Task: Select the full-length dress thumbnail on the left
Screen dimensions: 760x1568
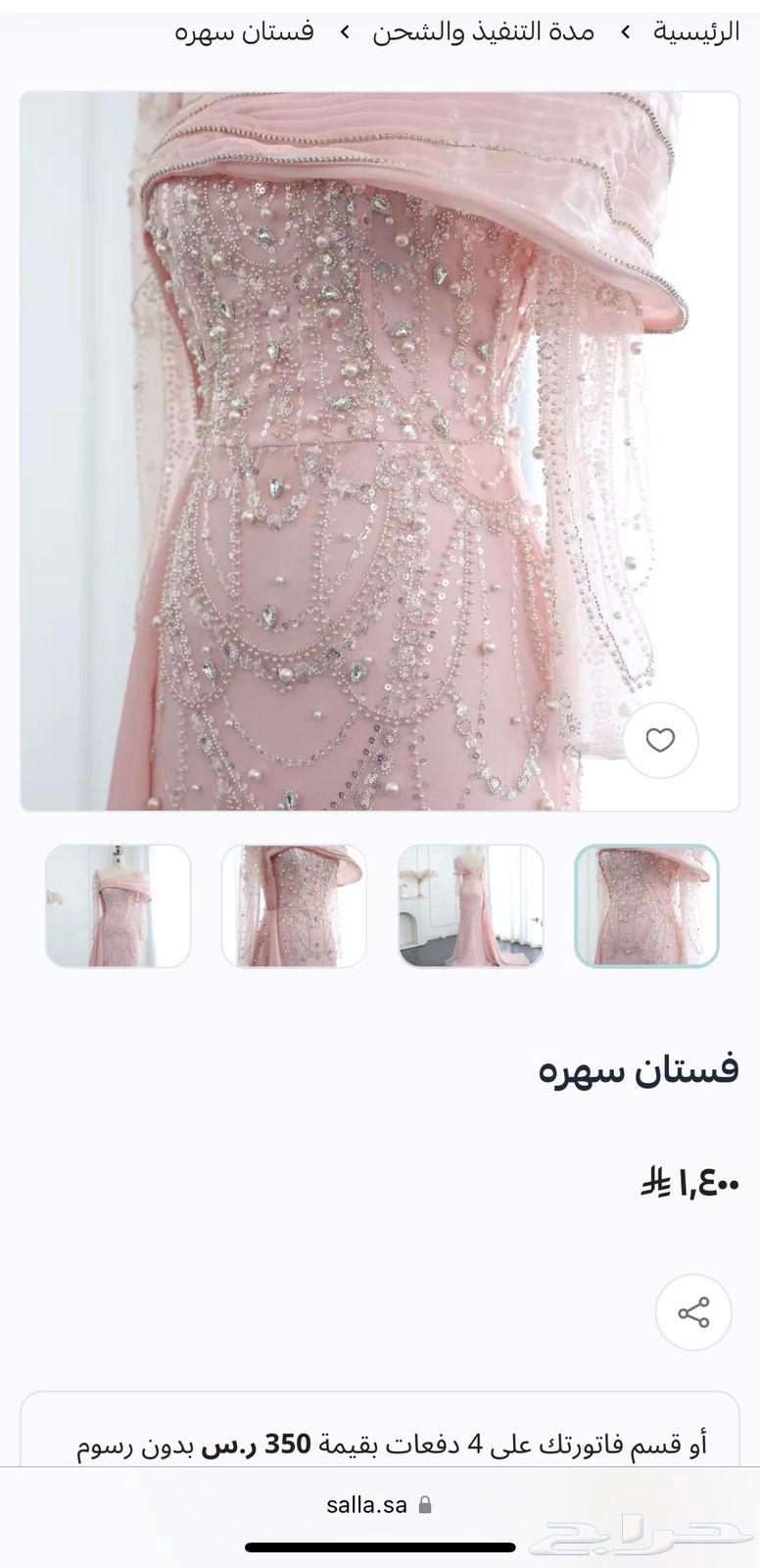Action: 118,906
